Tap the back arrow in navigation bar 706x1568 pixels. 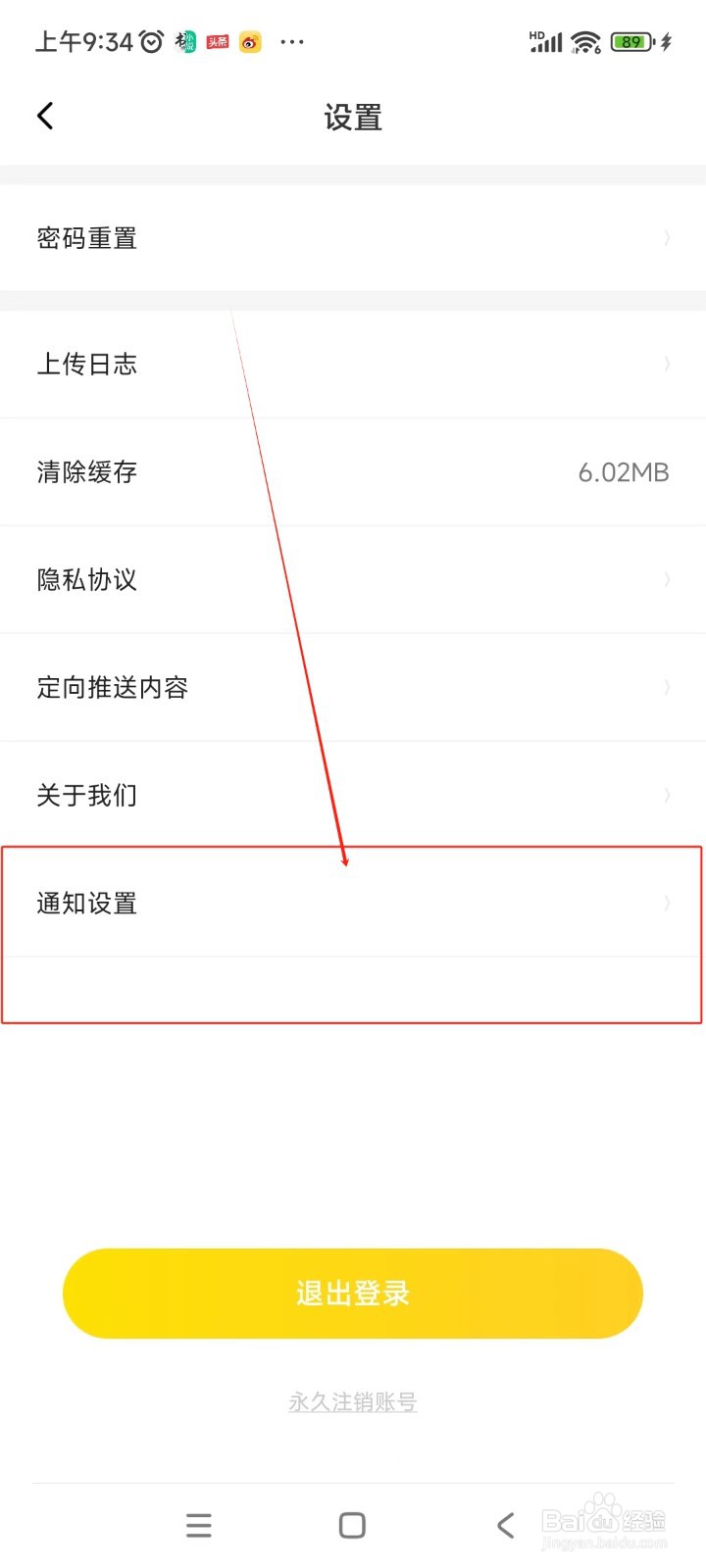505,1525
